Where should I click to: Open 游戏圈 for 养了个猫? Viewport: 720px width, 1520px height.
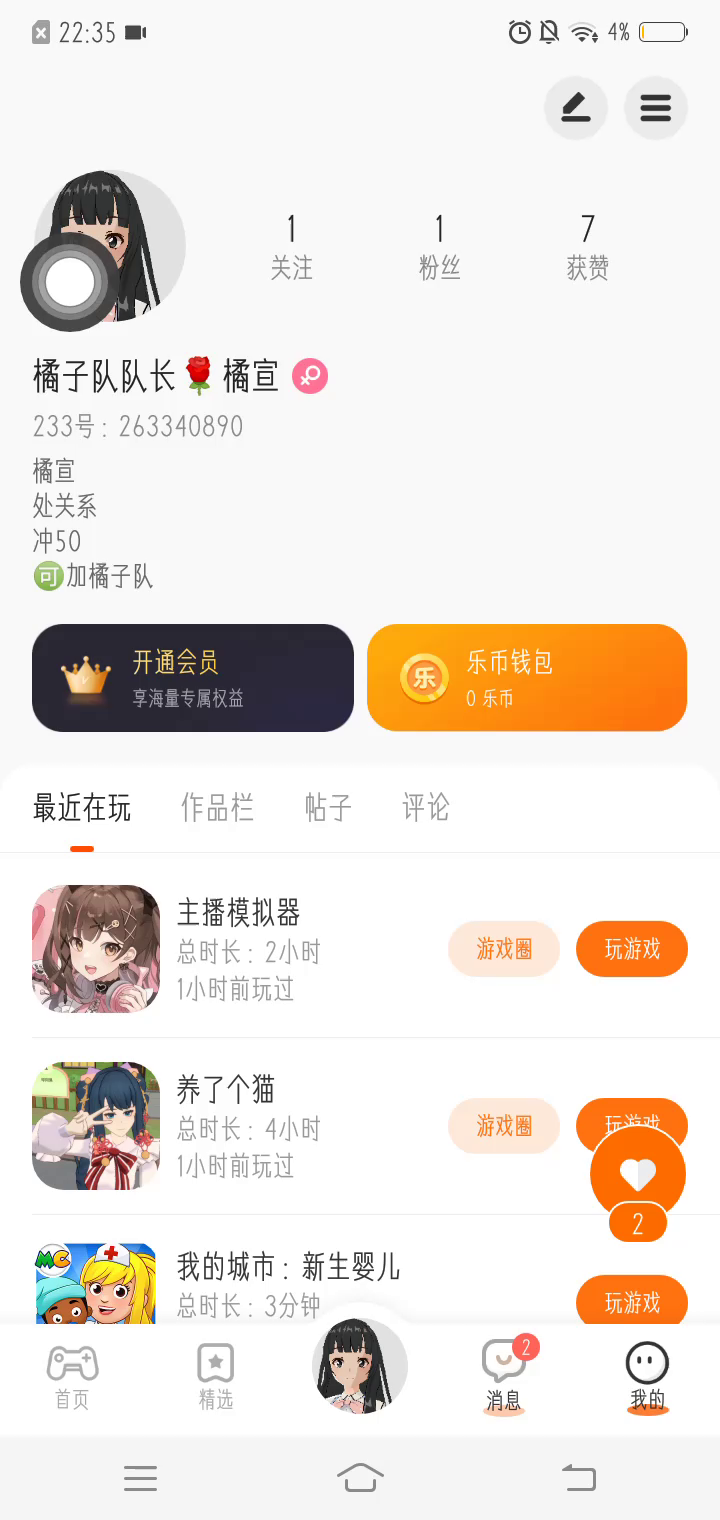504,1126
